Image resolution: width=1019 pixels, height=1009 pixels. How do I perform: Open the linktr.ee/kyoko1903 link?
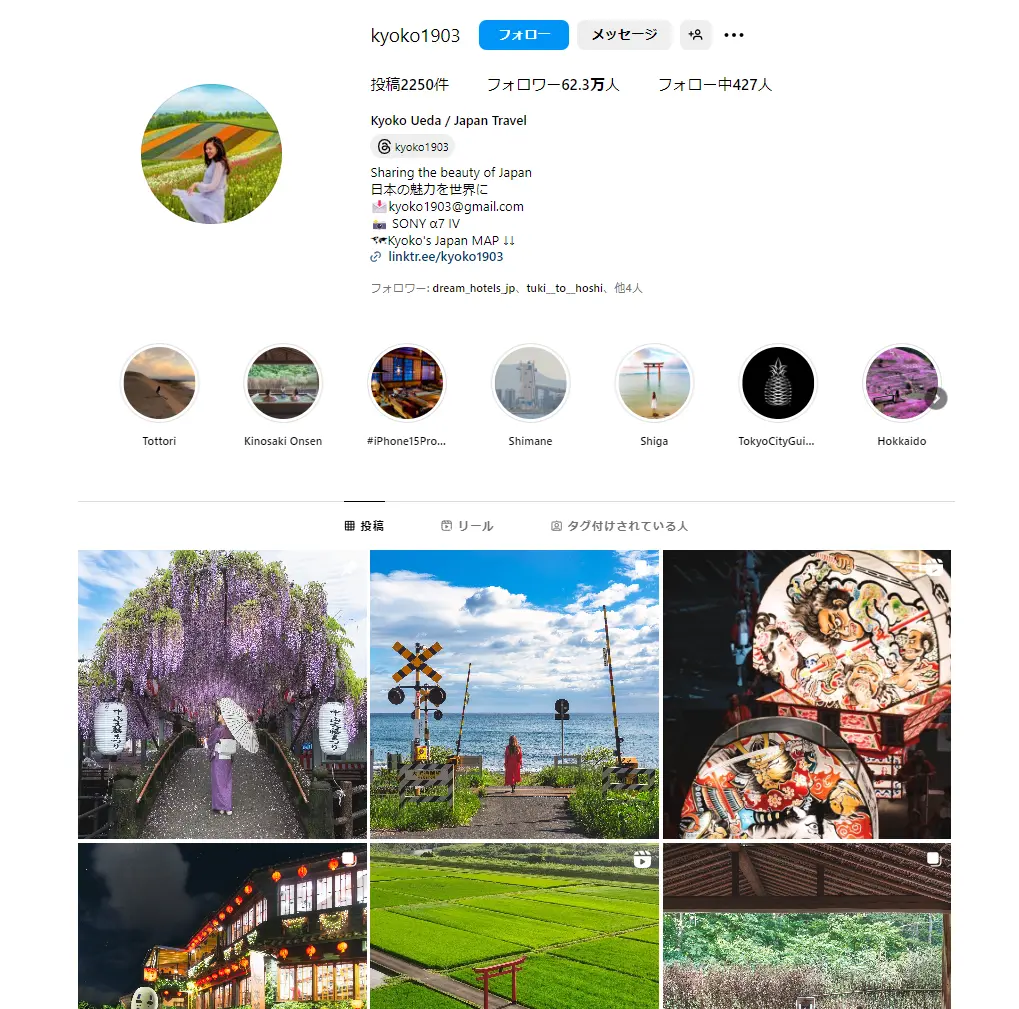[445, 257]
